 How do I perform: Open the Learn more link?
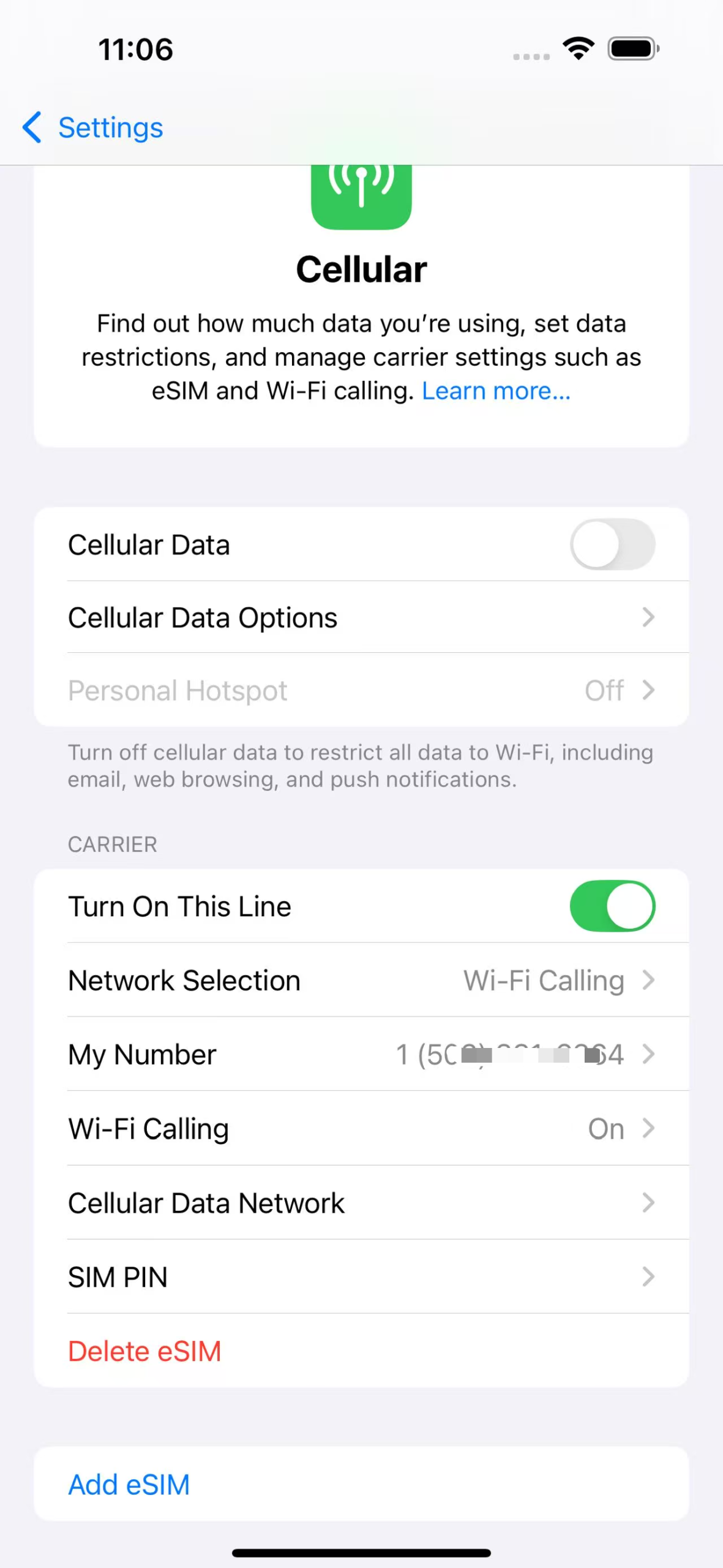click(x=495, y=391)
